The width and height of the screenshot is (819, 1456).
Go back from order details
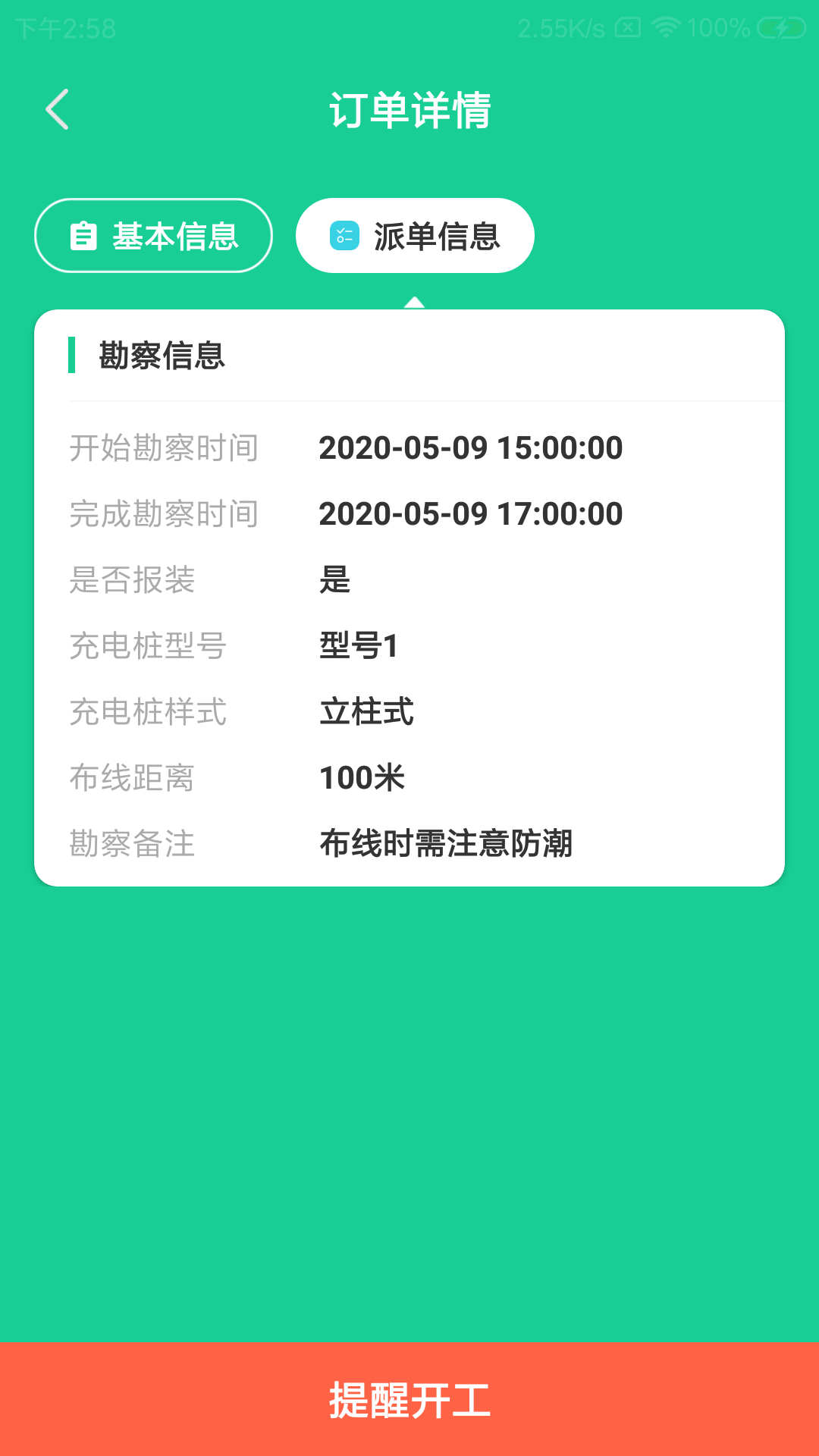pyautogui.click(x=58, y=109)
